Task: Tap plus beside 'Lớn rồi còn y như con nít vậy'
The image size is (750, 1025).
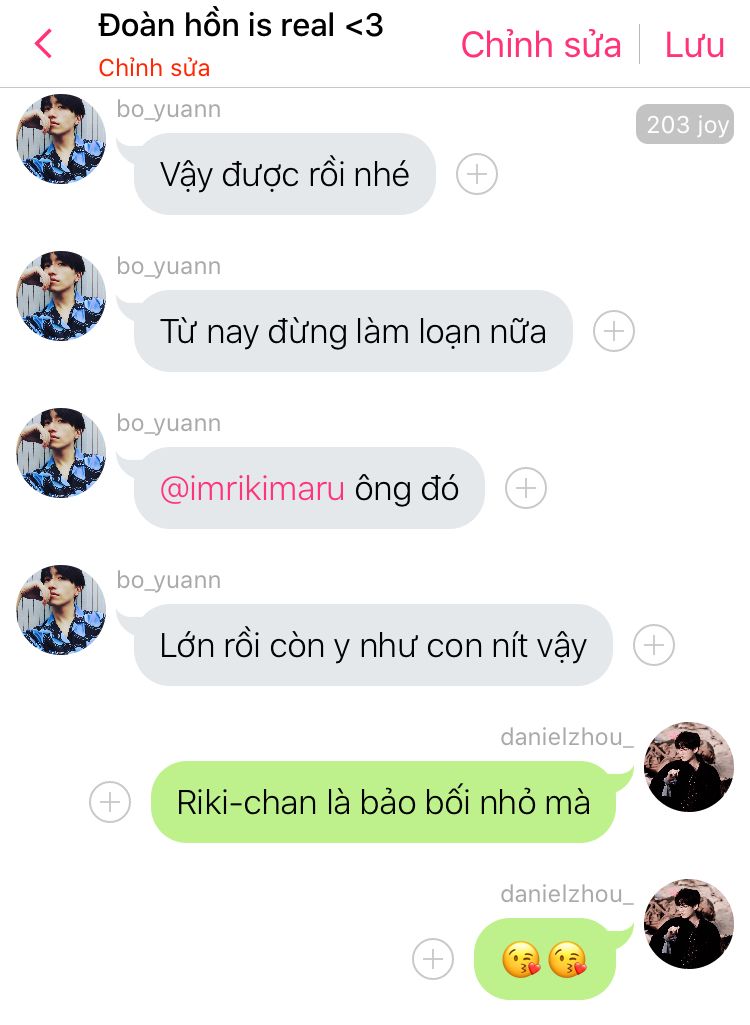Action: click(x=654, y=645)
